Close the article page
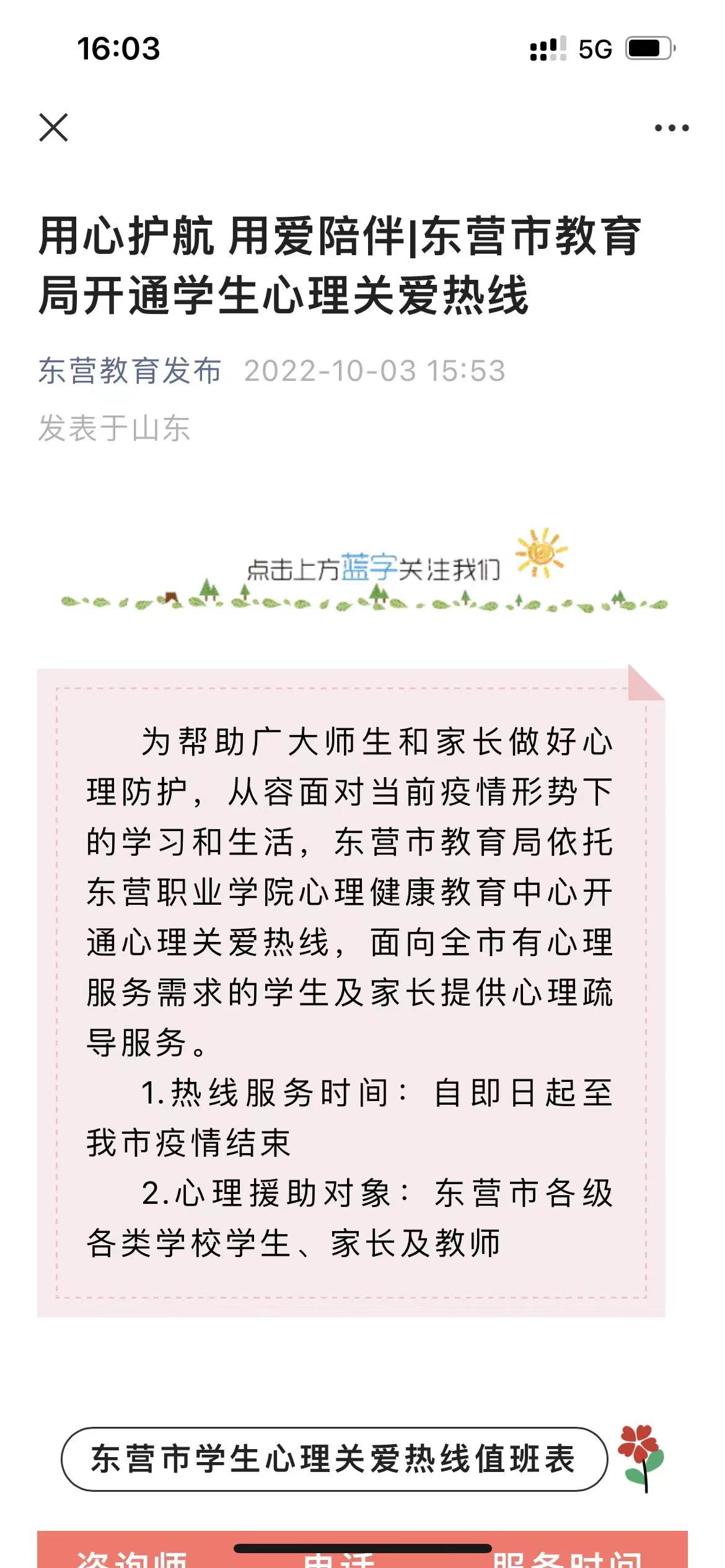 [x=53, y=128]
